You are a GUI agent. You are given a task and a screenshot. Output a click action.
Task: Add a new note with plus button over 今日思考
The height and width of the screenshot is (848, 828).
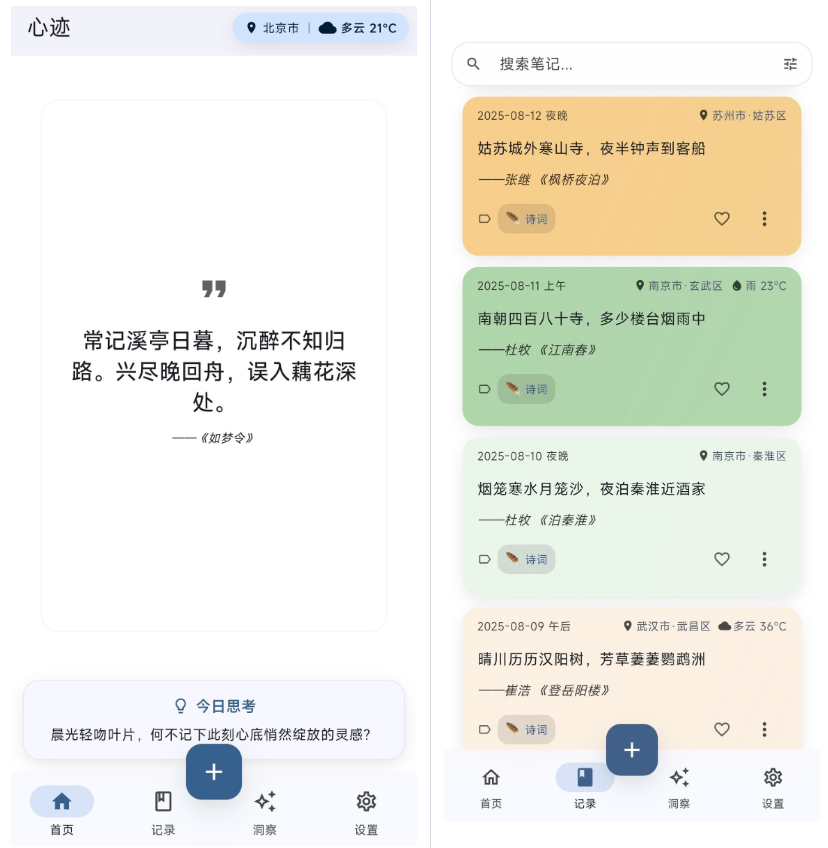pos(214,772)
